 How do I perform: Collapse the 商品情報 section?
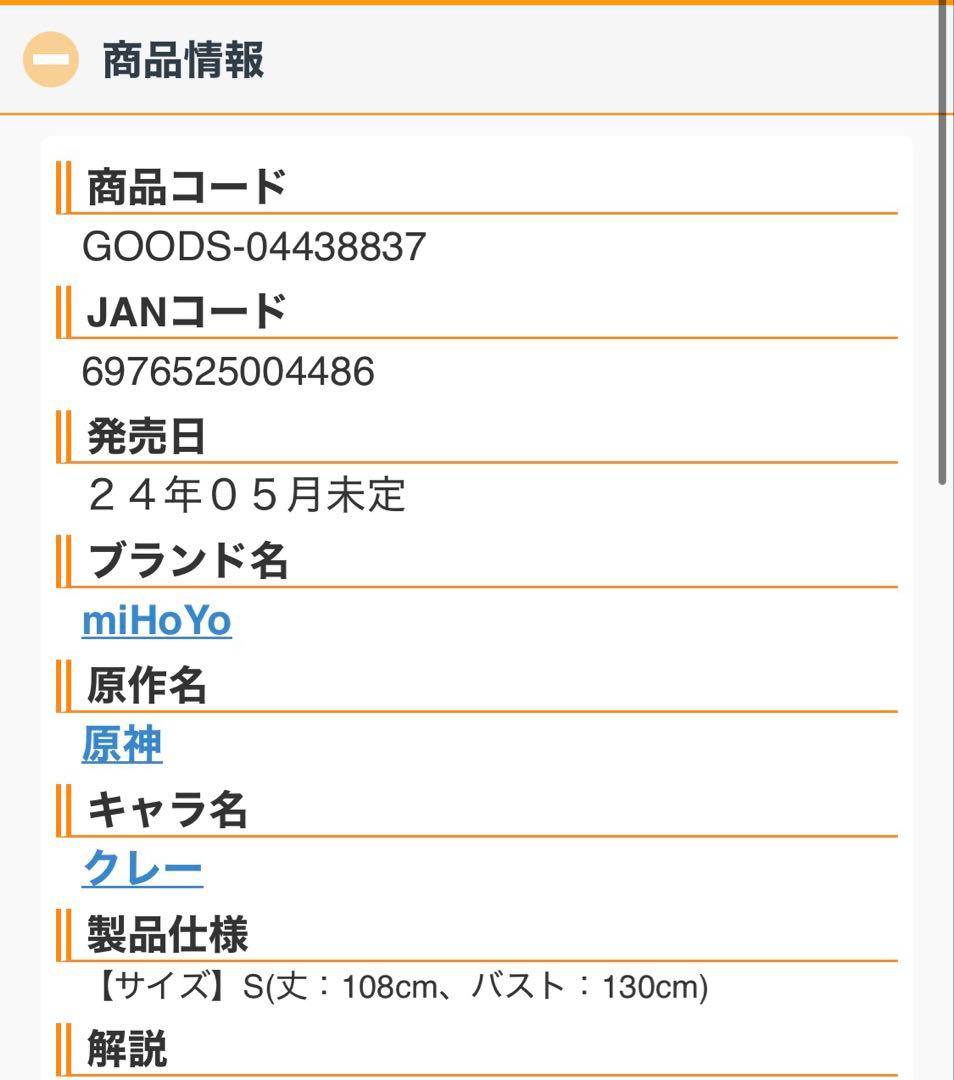coord(50,60)
